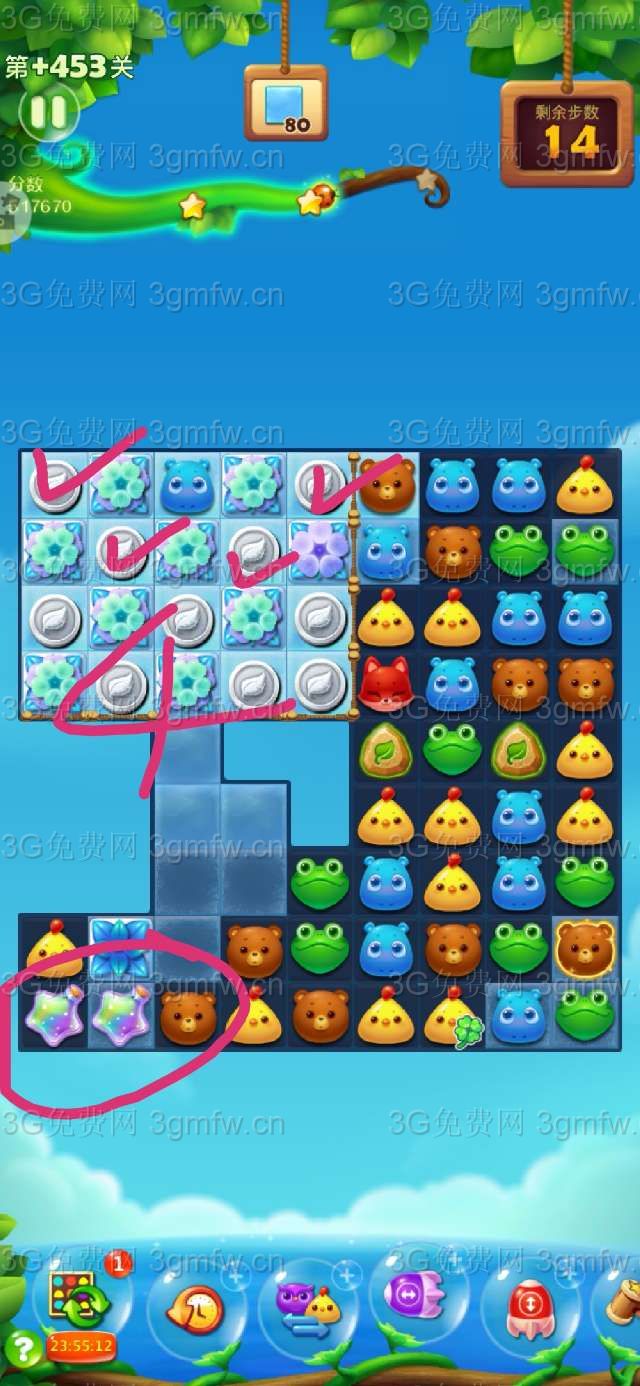The height and width of the screenshot is (1386, 640).
Task: Select the swap two animals booster
Action: coord(308,1308)
